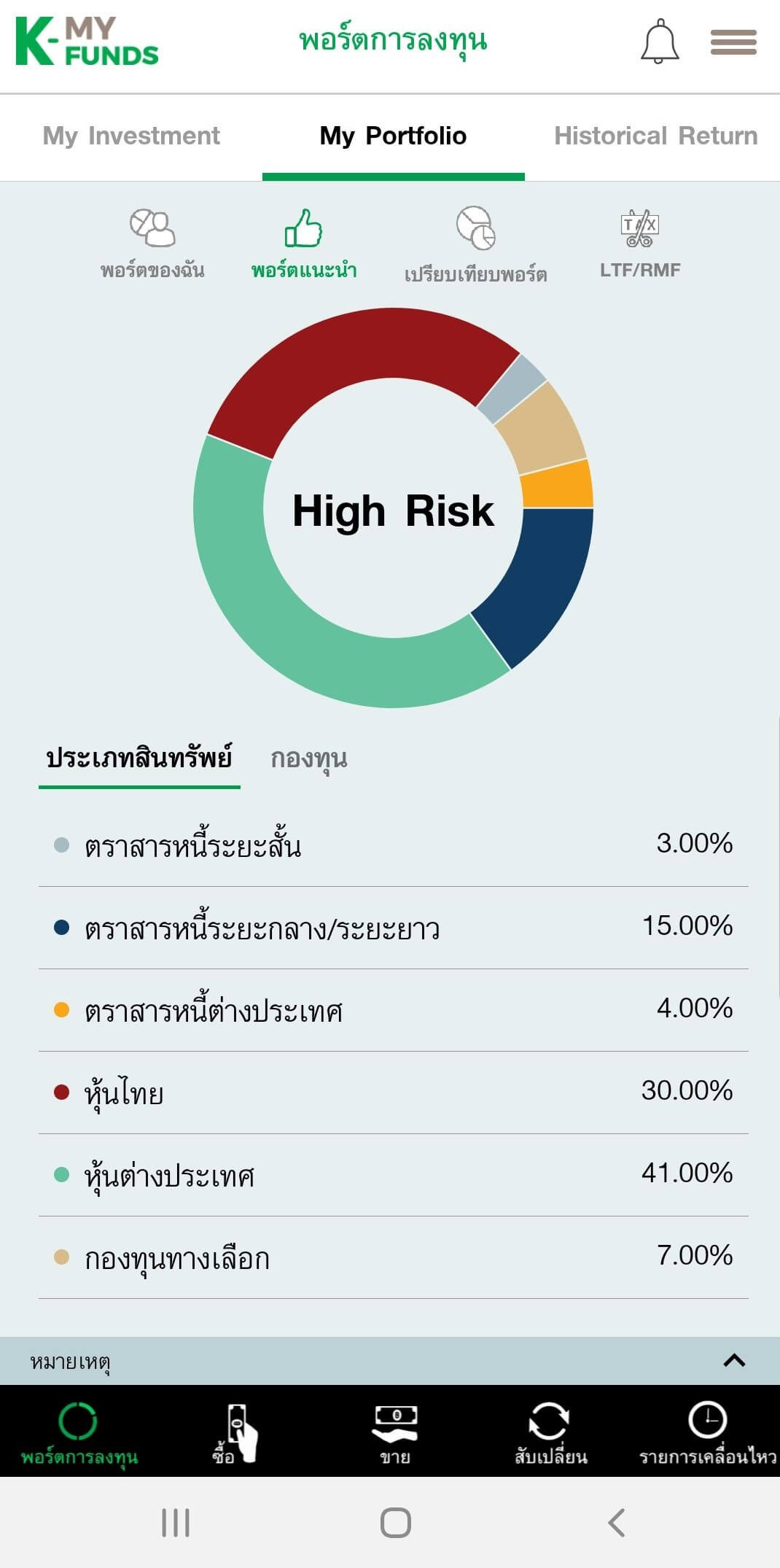
Task: Open the hamburger menu
Action: (x=733, y=42)
